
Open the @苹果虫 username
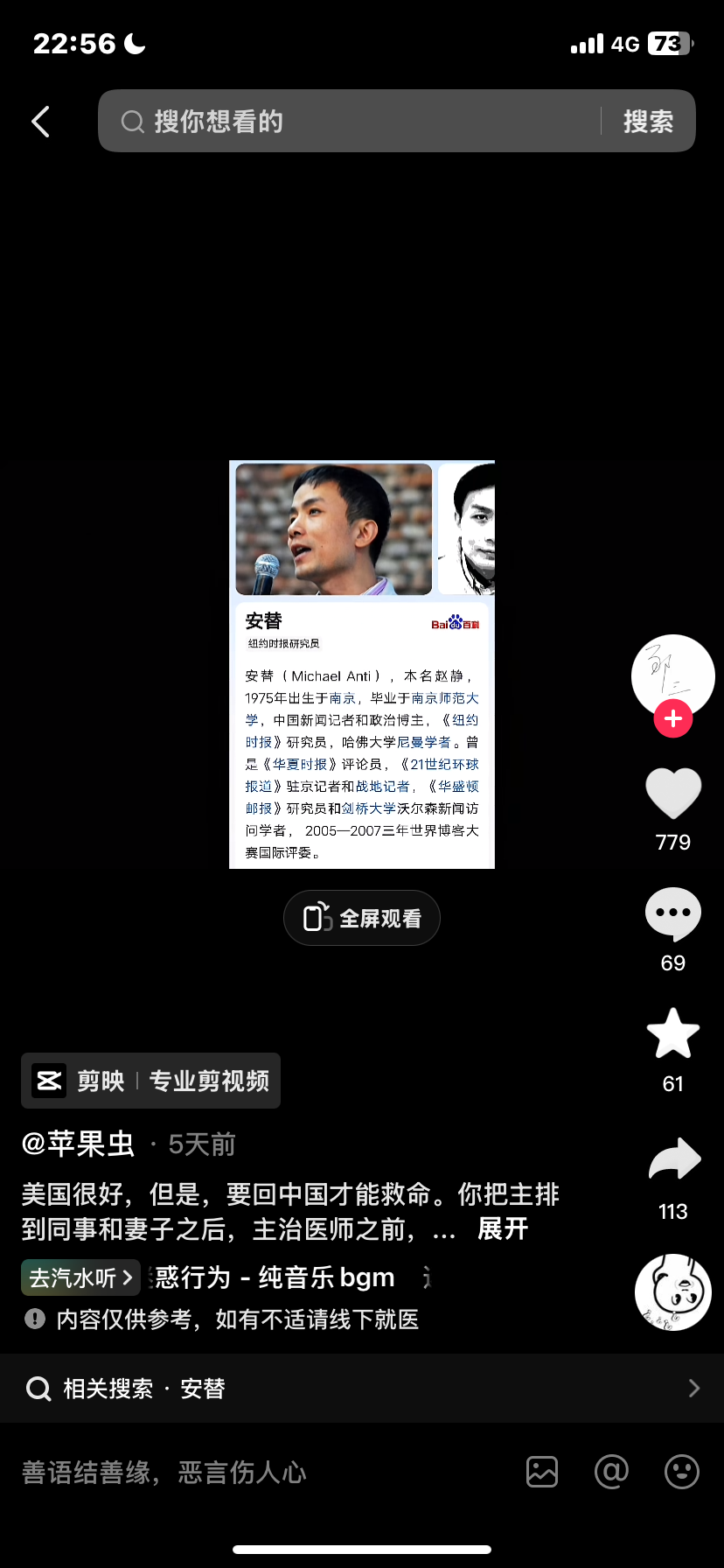tap(79, 1144)
